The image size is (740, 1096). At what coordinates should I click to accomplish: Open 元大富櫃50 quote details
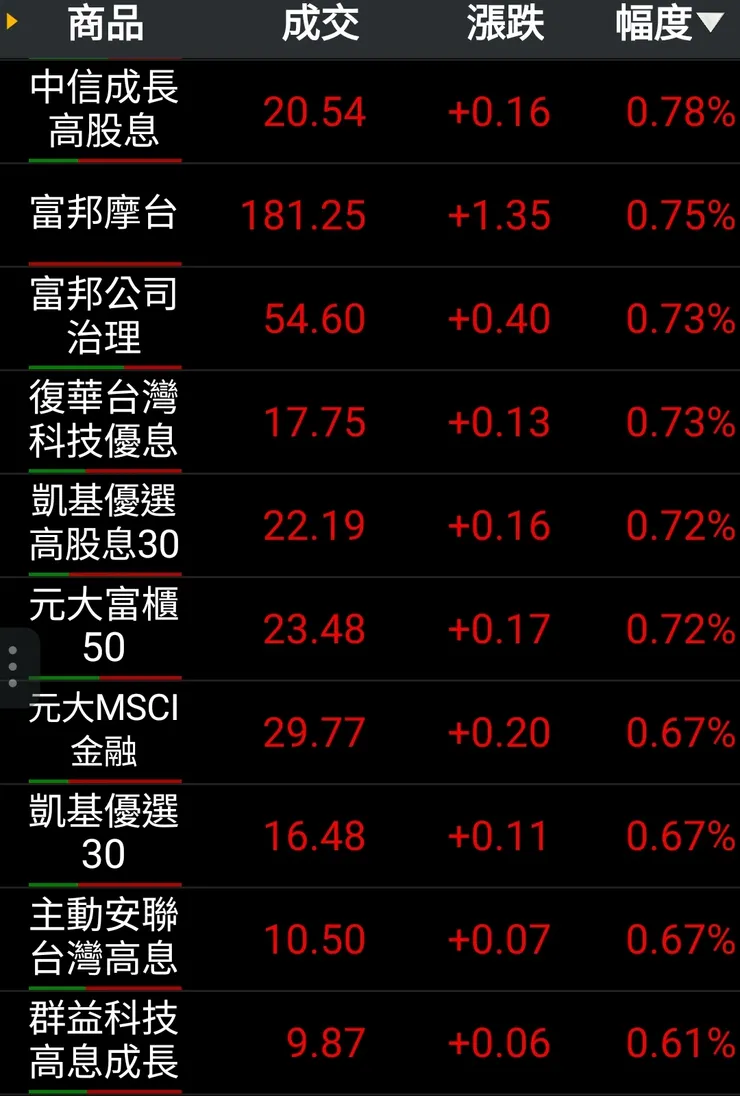pyautogui.click(x=104, y=628)
